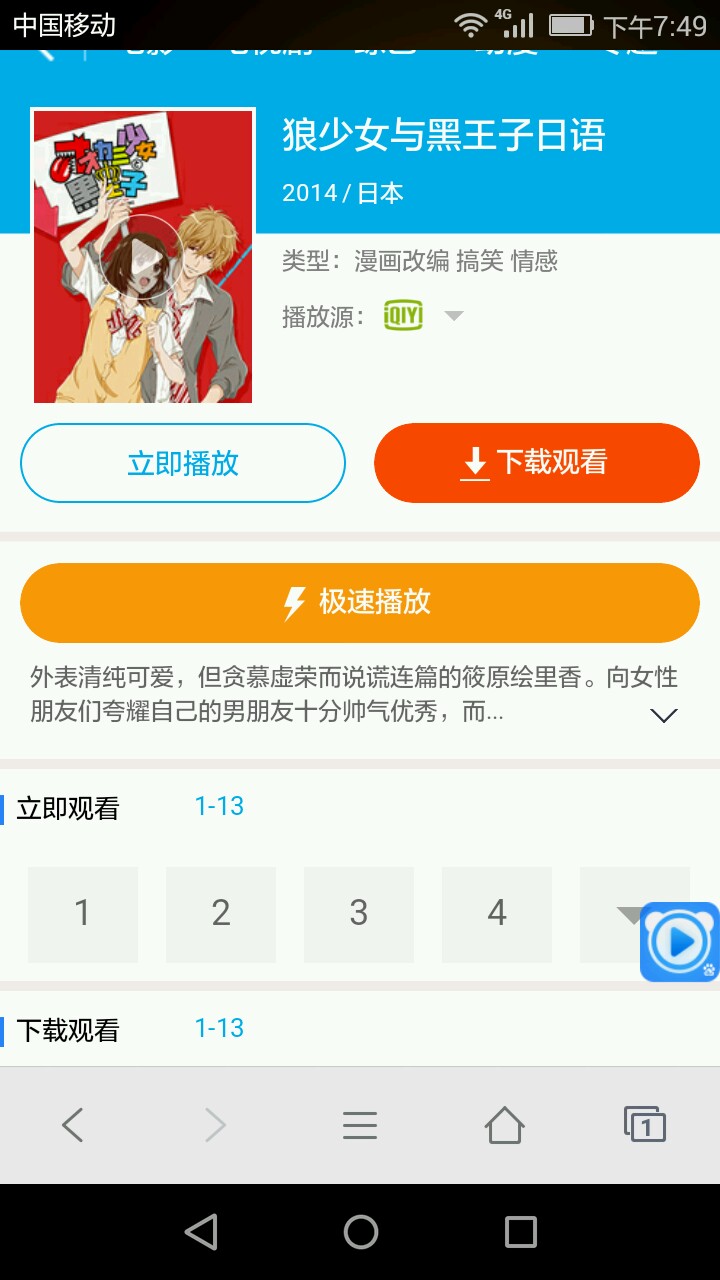The width and height of the screenshot is (720, 1280).
Task: Select episode 3 under 立即观看
Action: (x=359, y=913)
